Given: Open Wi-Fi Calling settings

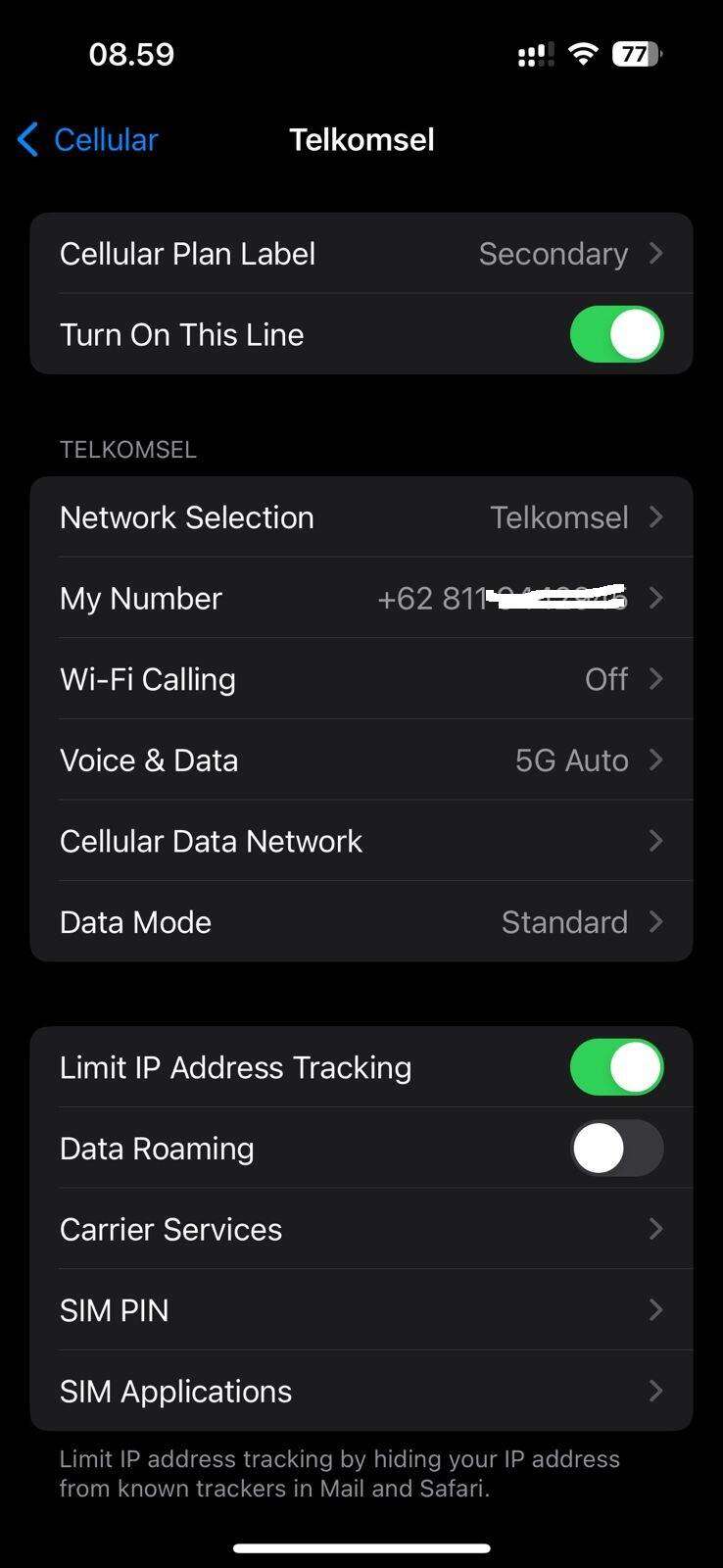Looking at the screenshot, I should click(361, 679).
